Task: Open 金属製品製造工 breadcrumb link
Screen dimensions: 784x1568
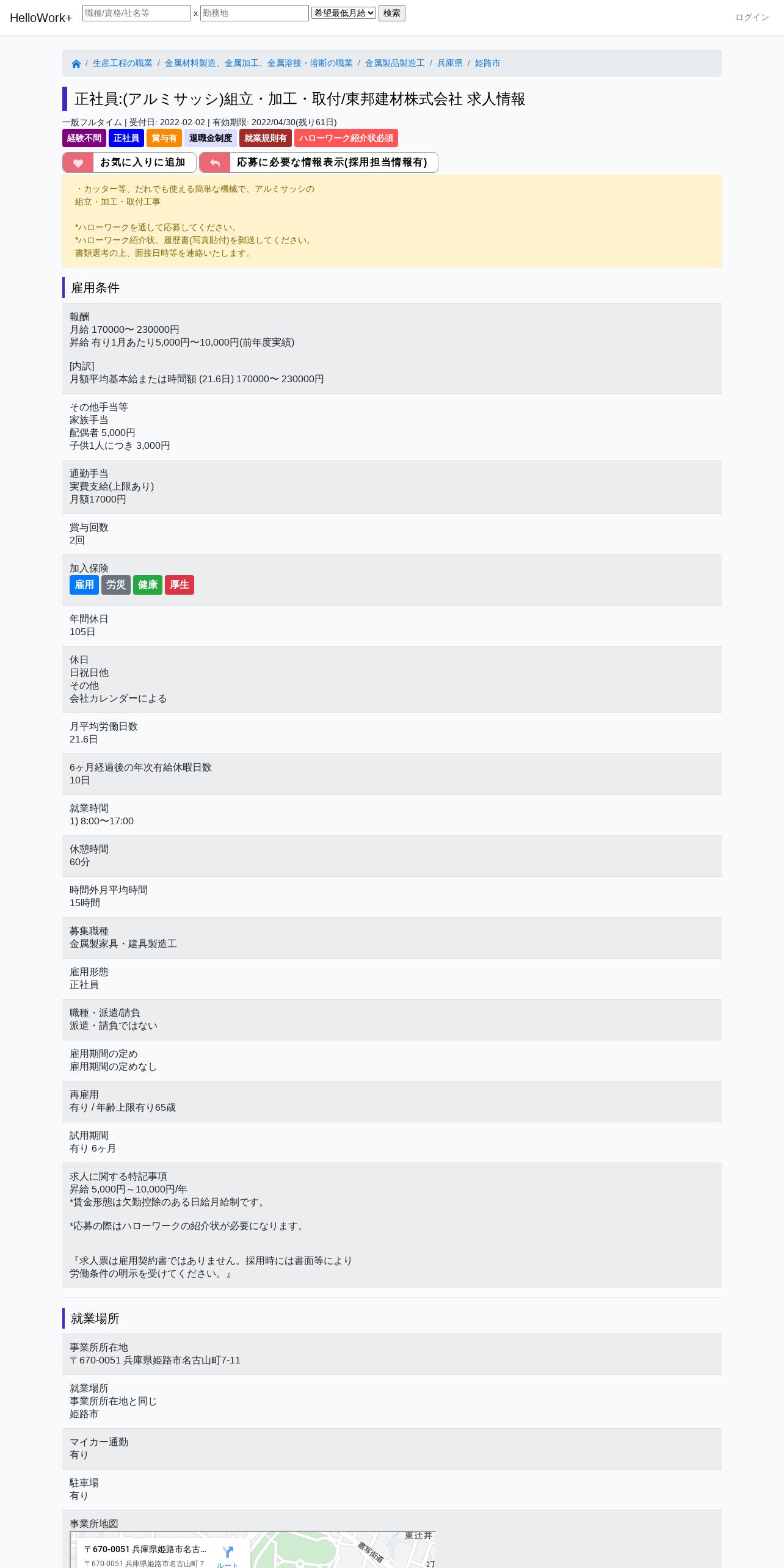Action: (x=395, y=63)
